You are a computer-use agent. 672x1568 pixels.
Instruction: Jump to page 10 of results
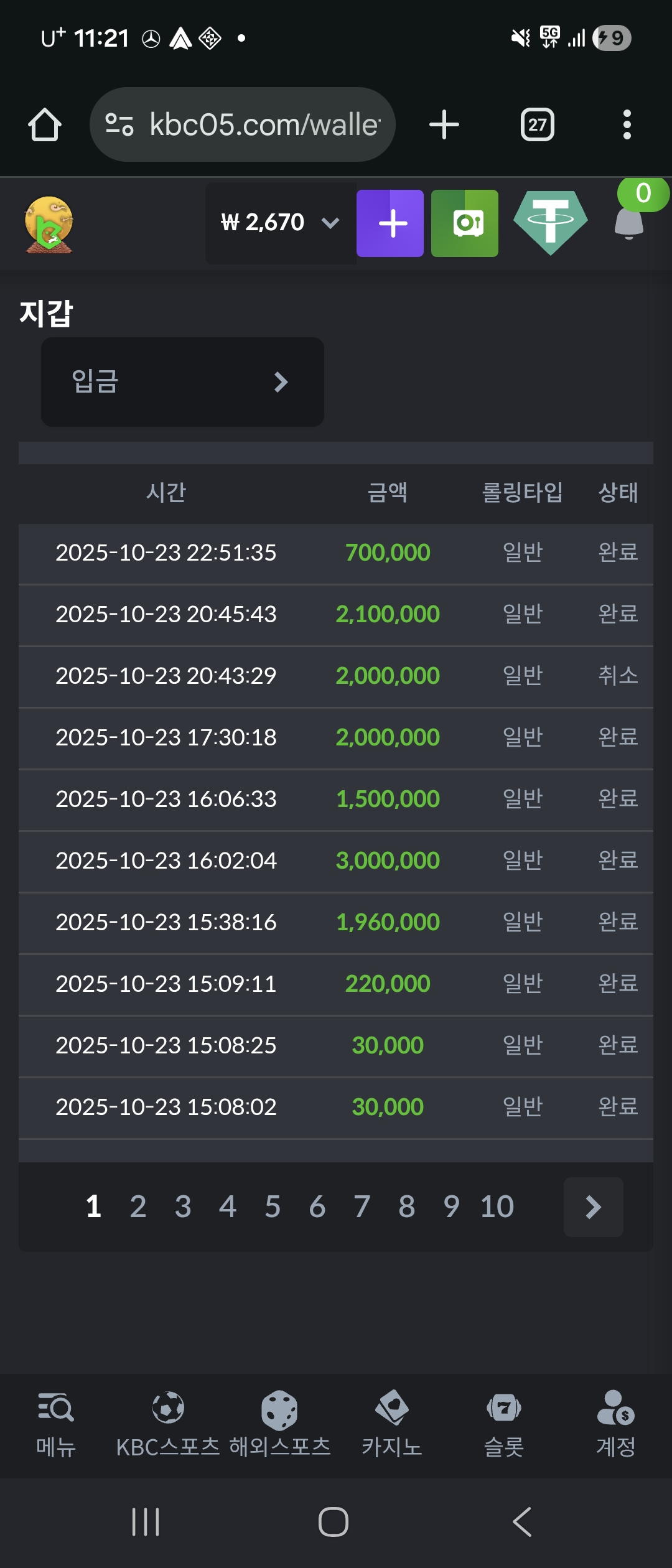click(497, 1207)
